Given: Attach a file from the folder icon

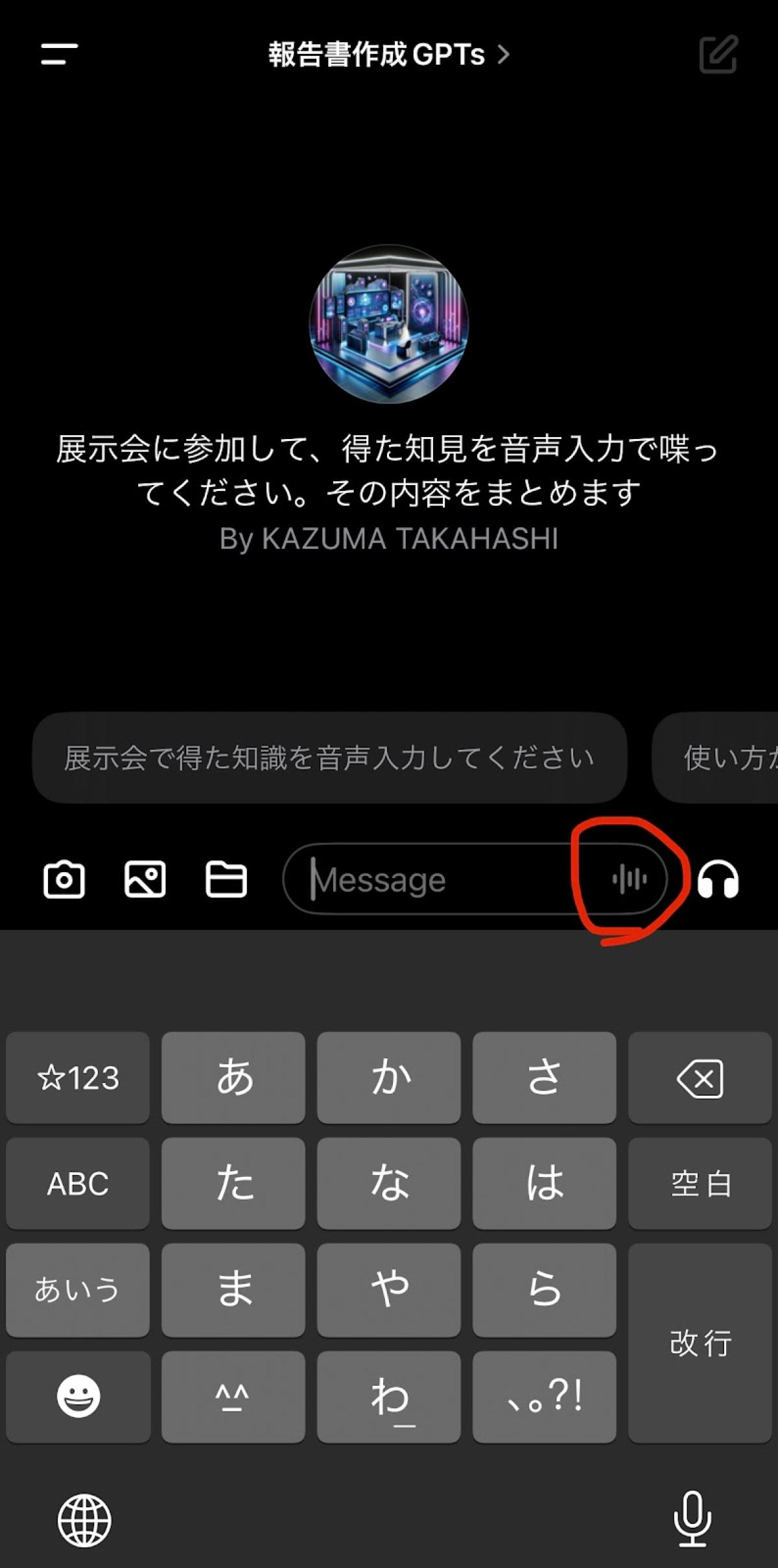Looking at the screenshot, I should (226, 880).
